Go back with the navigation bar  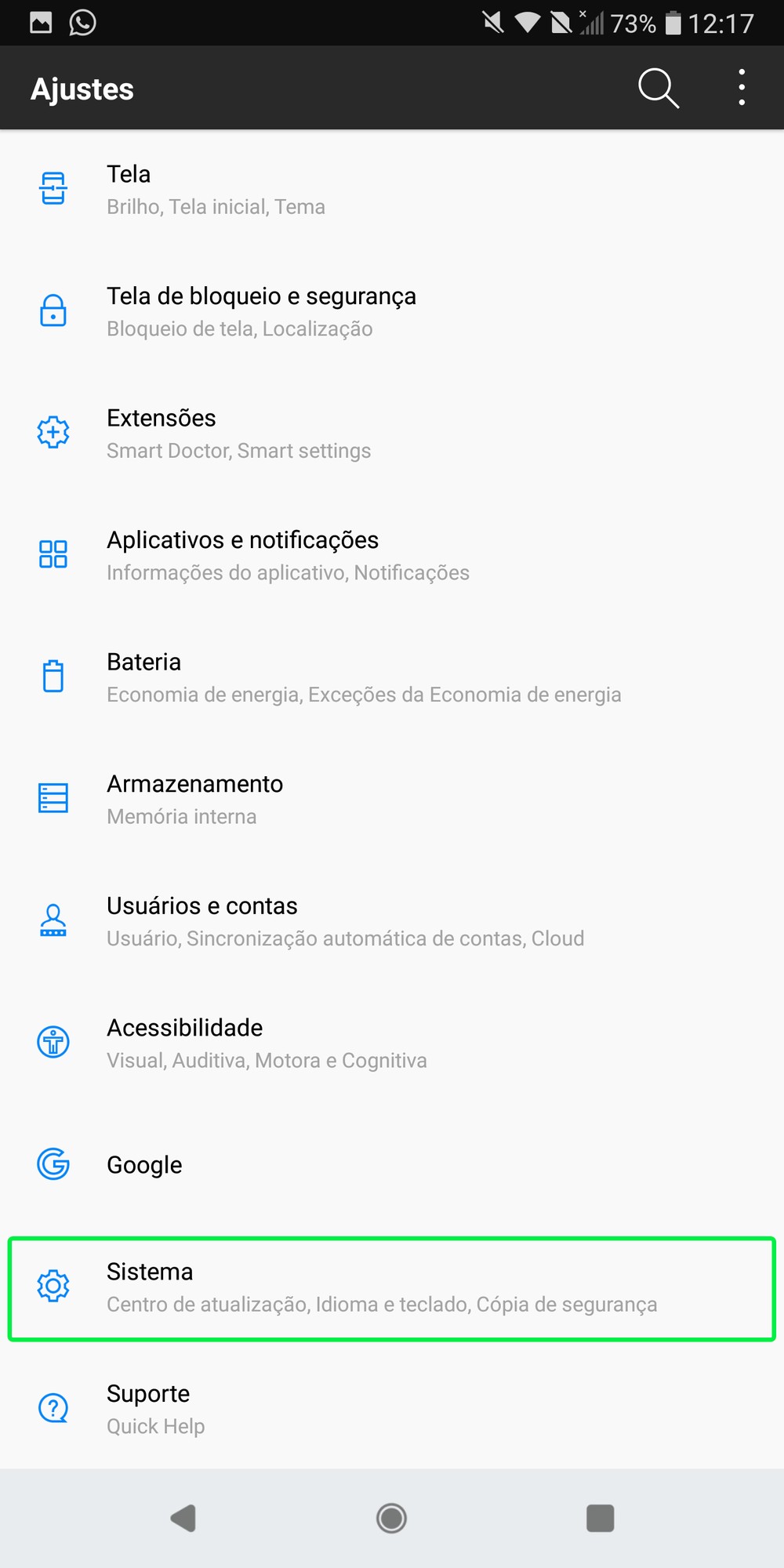[x=183, y=1519]
